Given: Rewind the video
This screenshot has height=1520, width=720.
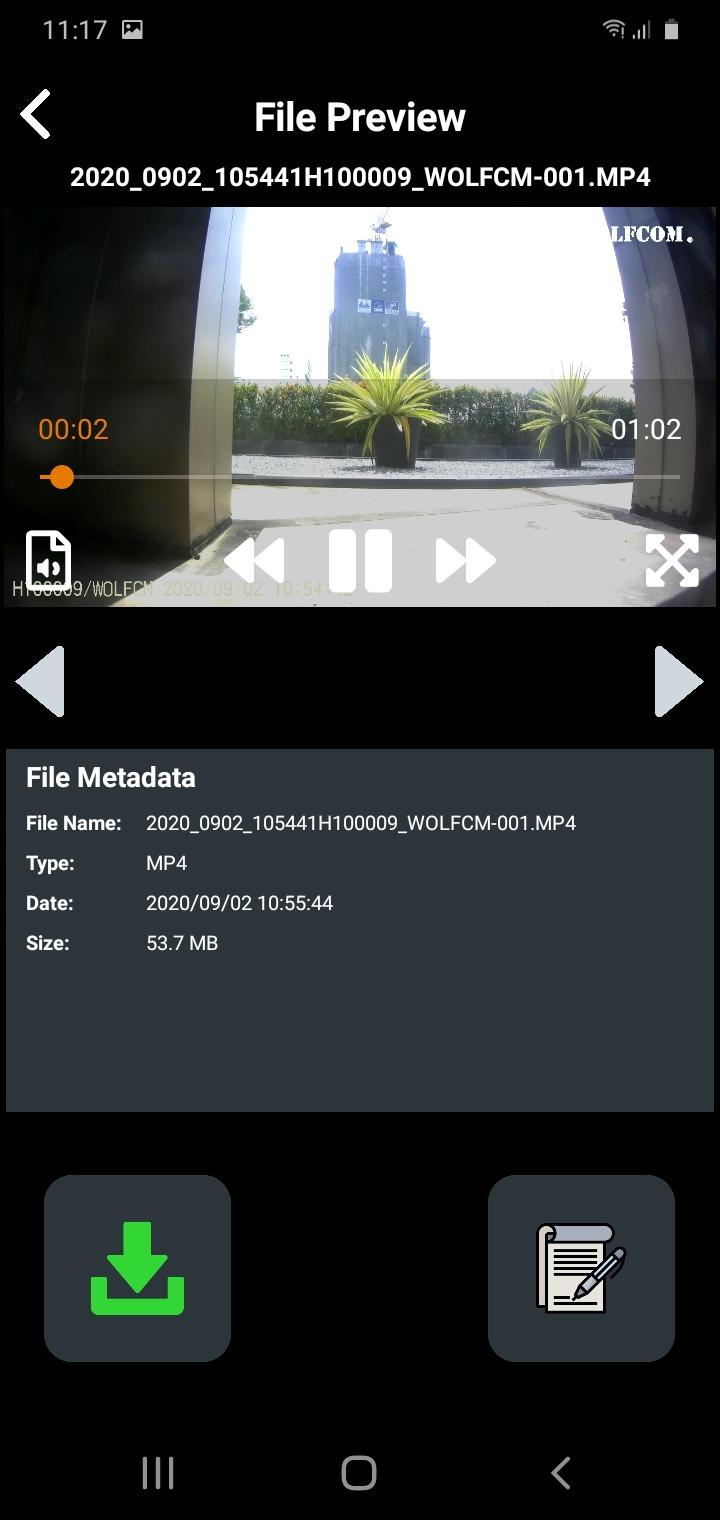Looking at the screenshot, I should (254, 561).
